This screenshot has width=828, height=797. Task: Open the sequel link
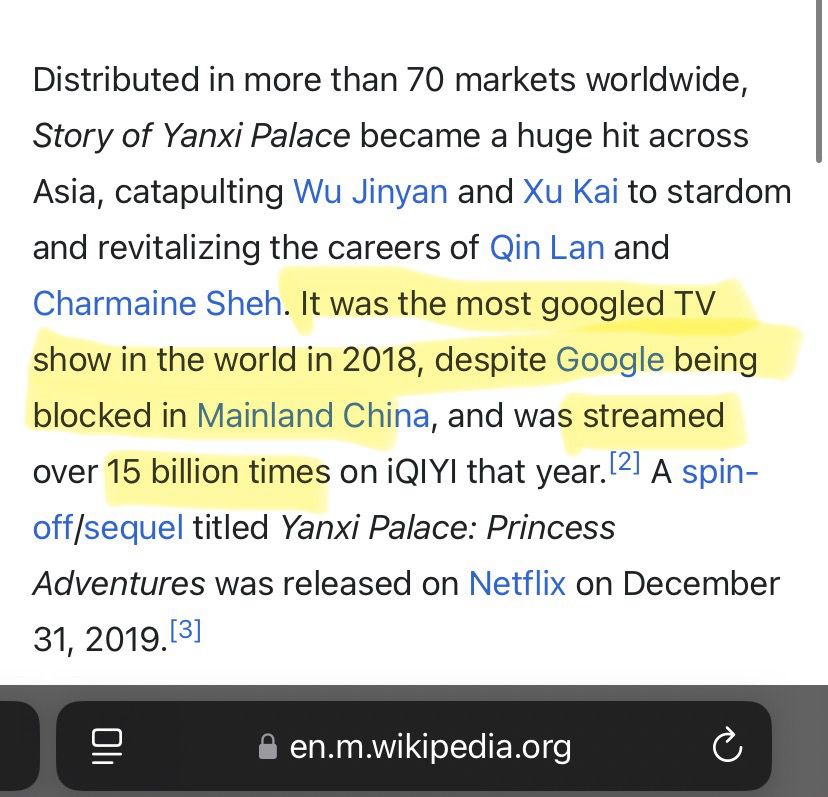point(133,527)
